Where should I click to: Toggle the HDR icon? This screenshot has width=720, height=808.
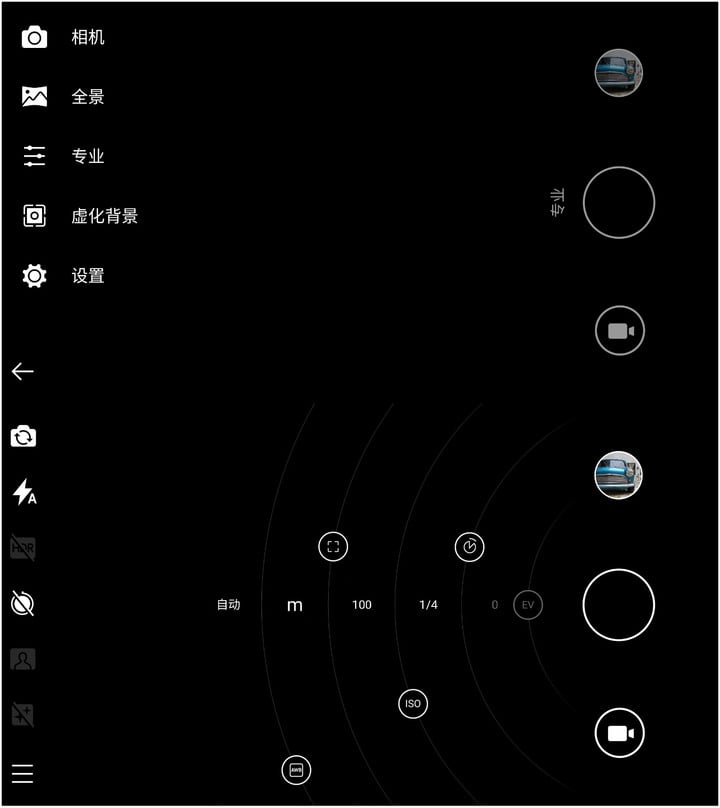coord(23,547)
